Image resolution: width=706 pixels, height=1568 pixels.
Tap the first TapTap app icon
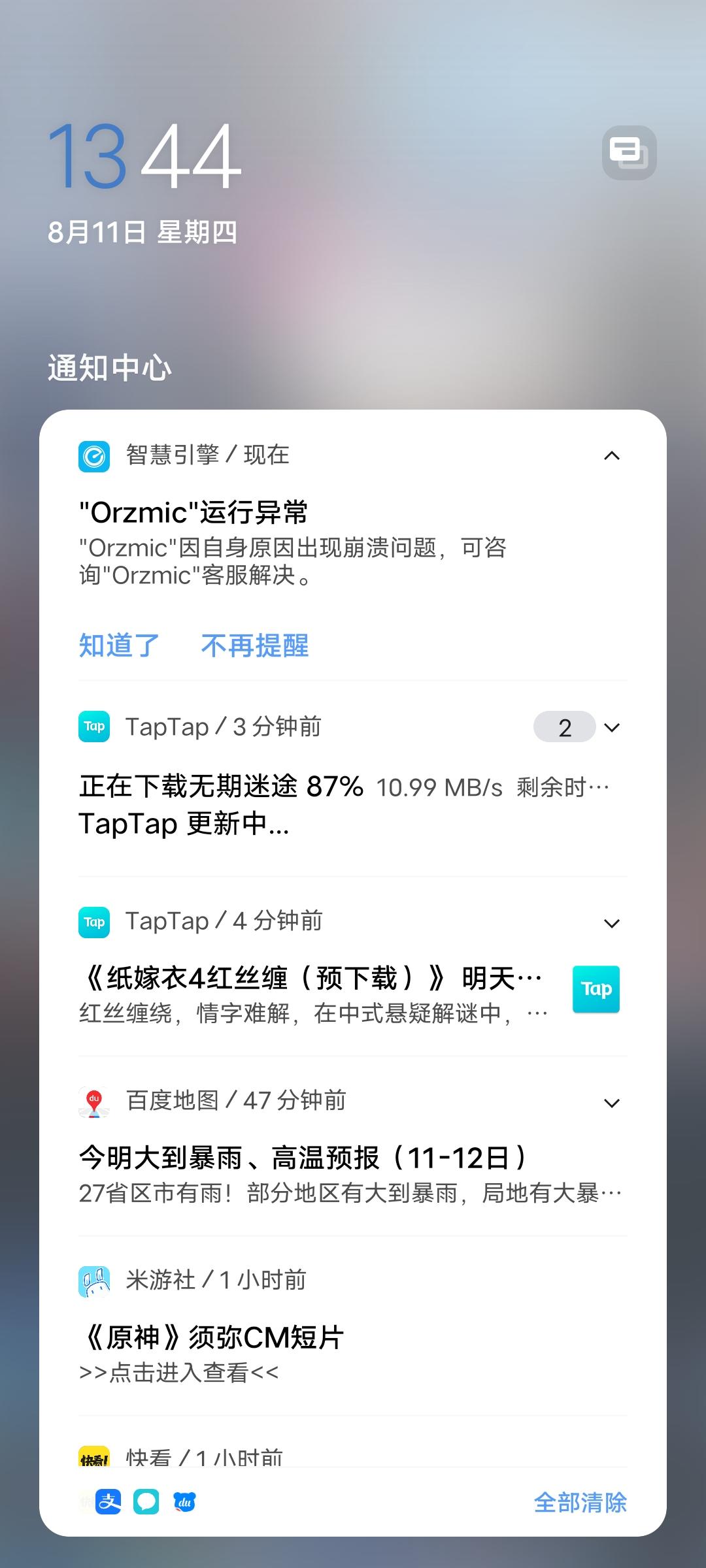(x=93, y=727)
